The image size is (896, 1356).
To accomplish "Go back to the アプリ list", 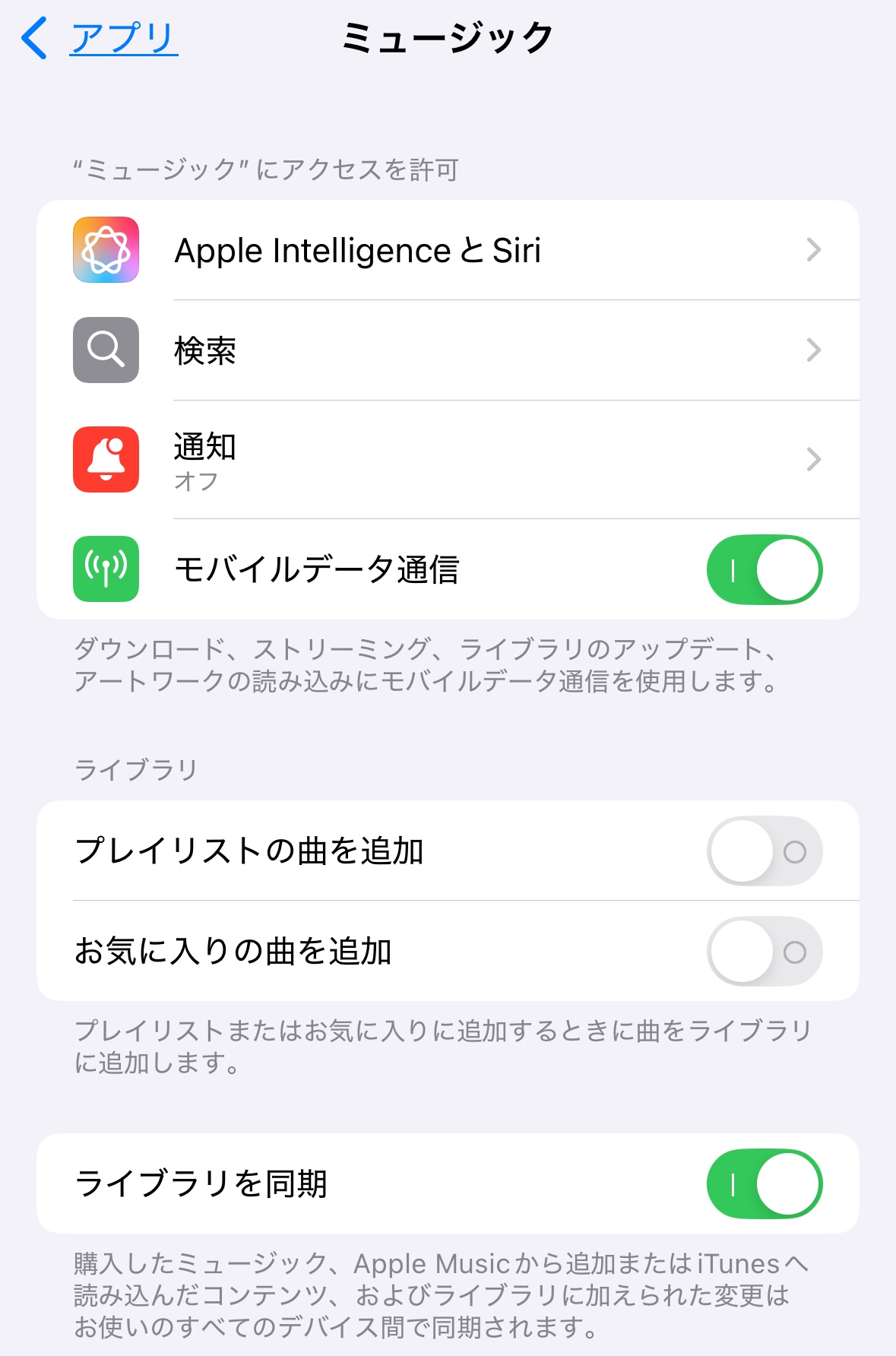I will [99, 38].
